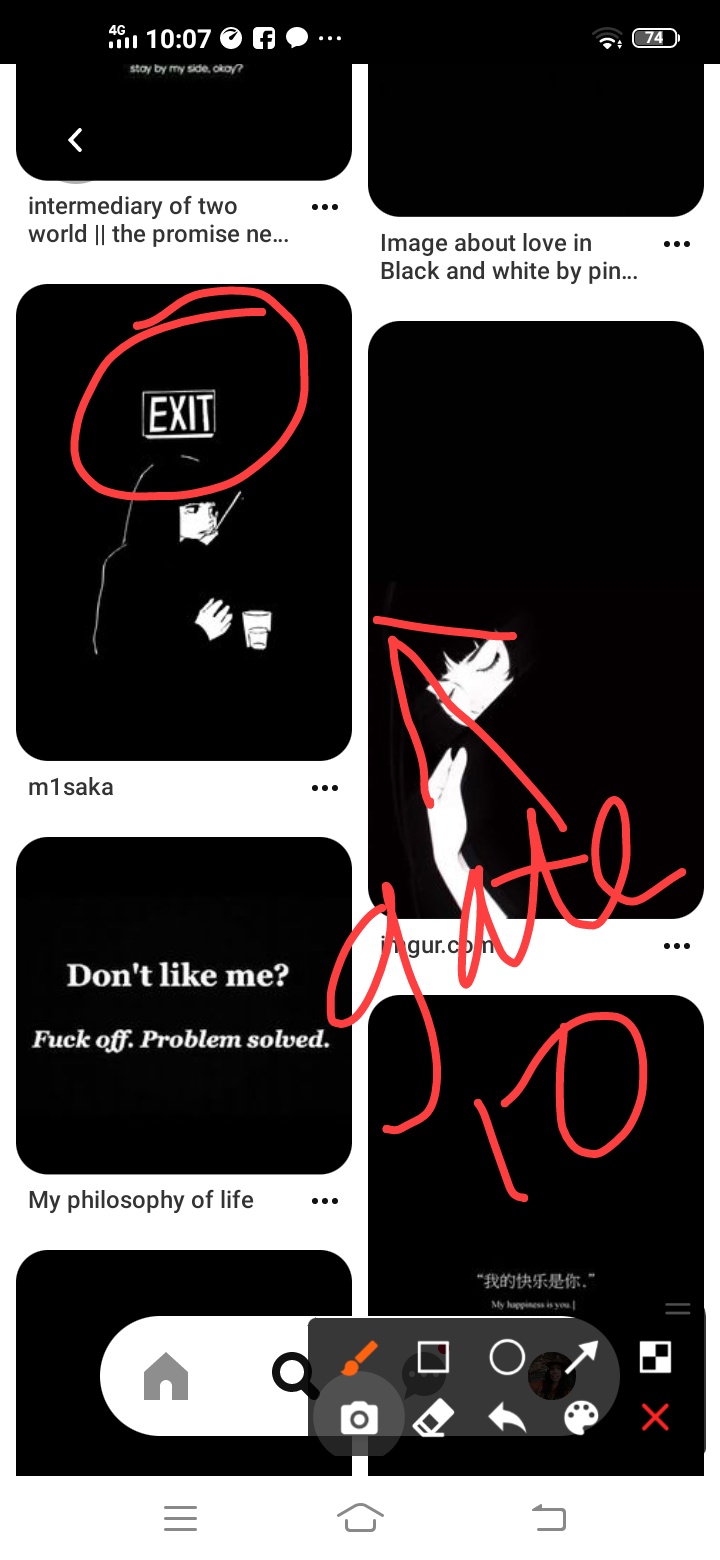Select the brush drawing tool
The width and height of the screenshot is (720, 1560).
[358, 1359]
